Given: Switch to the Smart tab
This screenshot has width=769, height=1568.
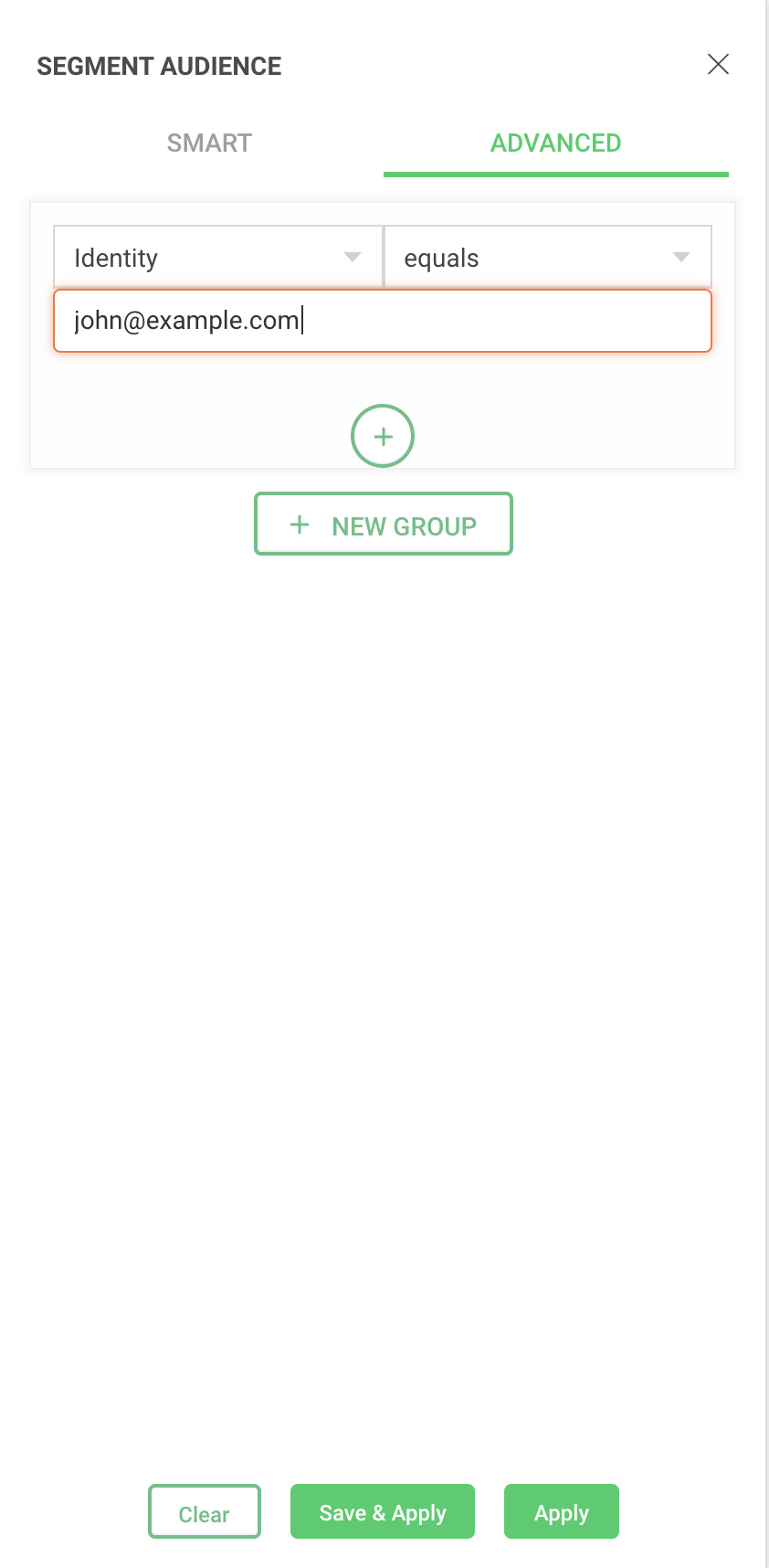Looking at the screenshot, I should pos(209,143).
